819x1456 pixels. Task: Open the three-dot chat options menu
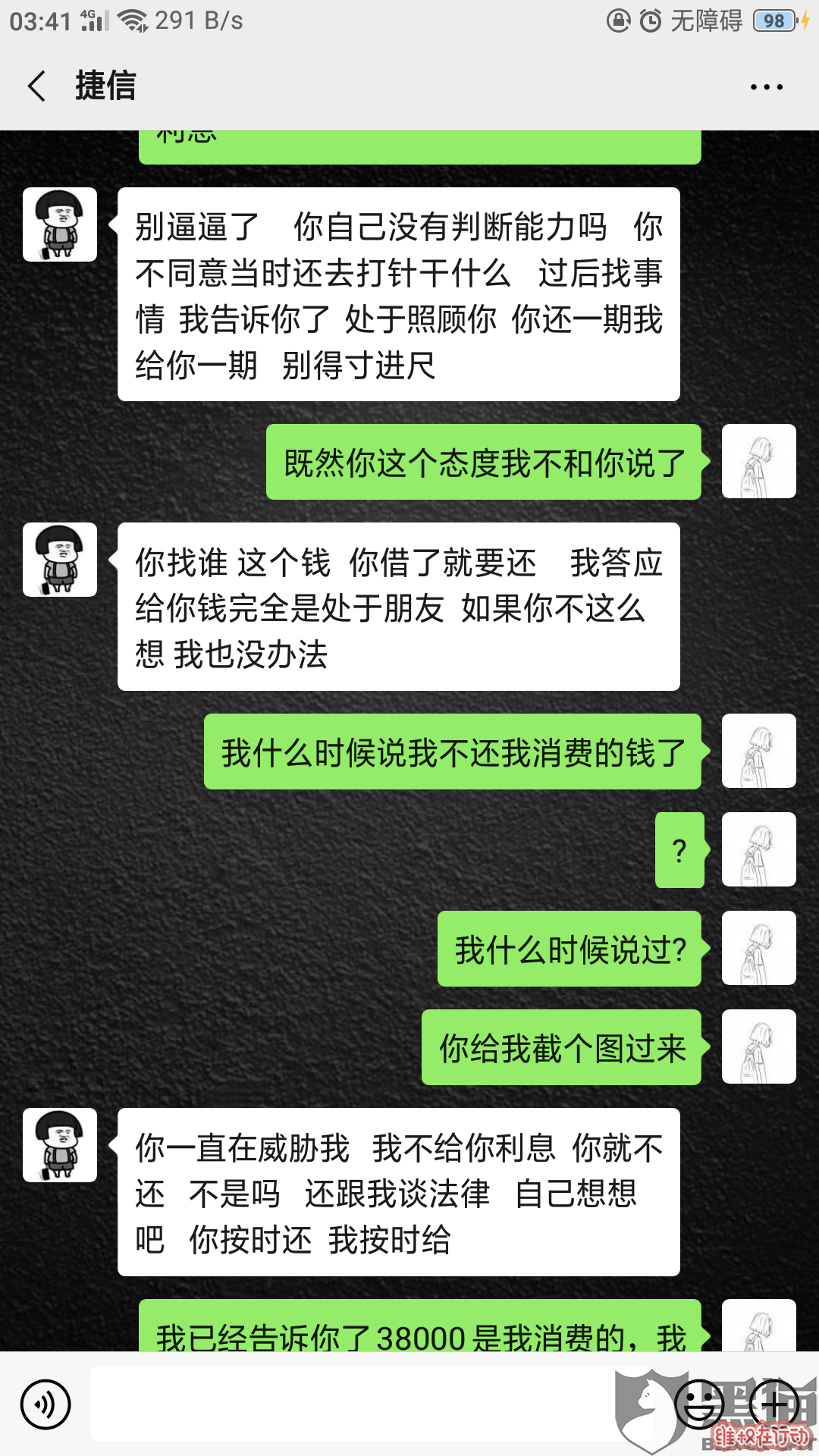click(766, 86)
